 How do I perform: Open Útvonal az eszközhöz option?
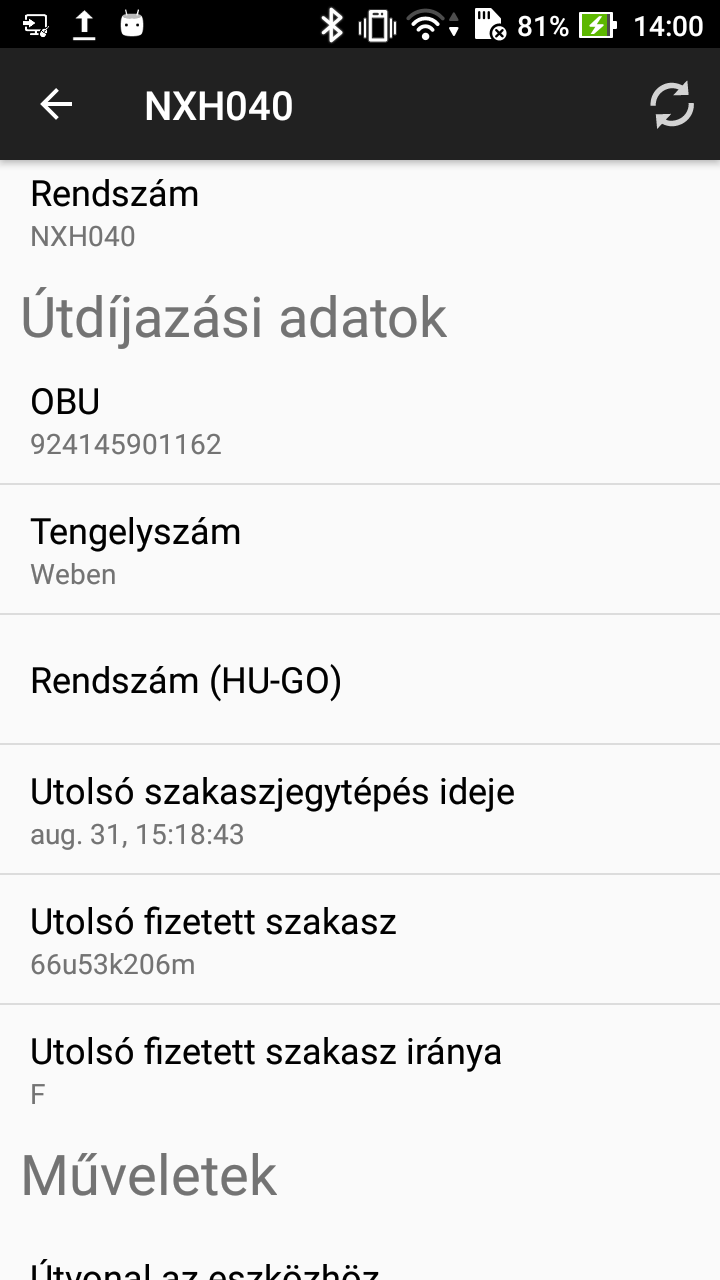pos(360,1268)
